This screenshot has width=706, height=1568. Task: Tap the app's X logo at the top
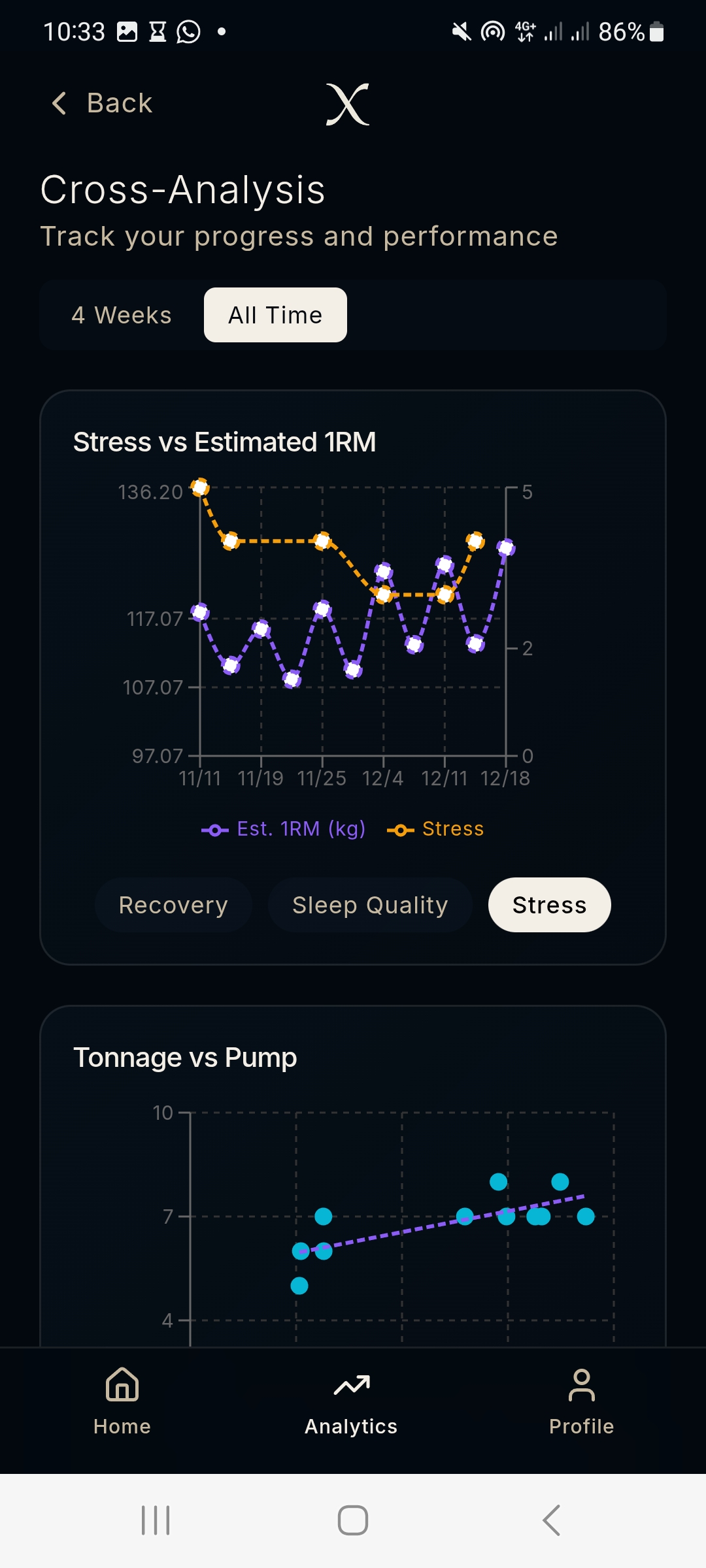348,105
